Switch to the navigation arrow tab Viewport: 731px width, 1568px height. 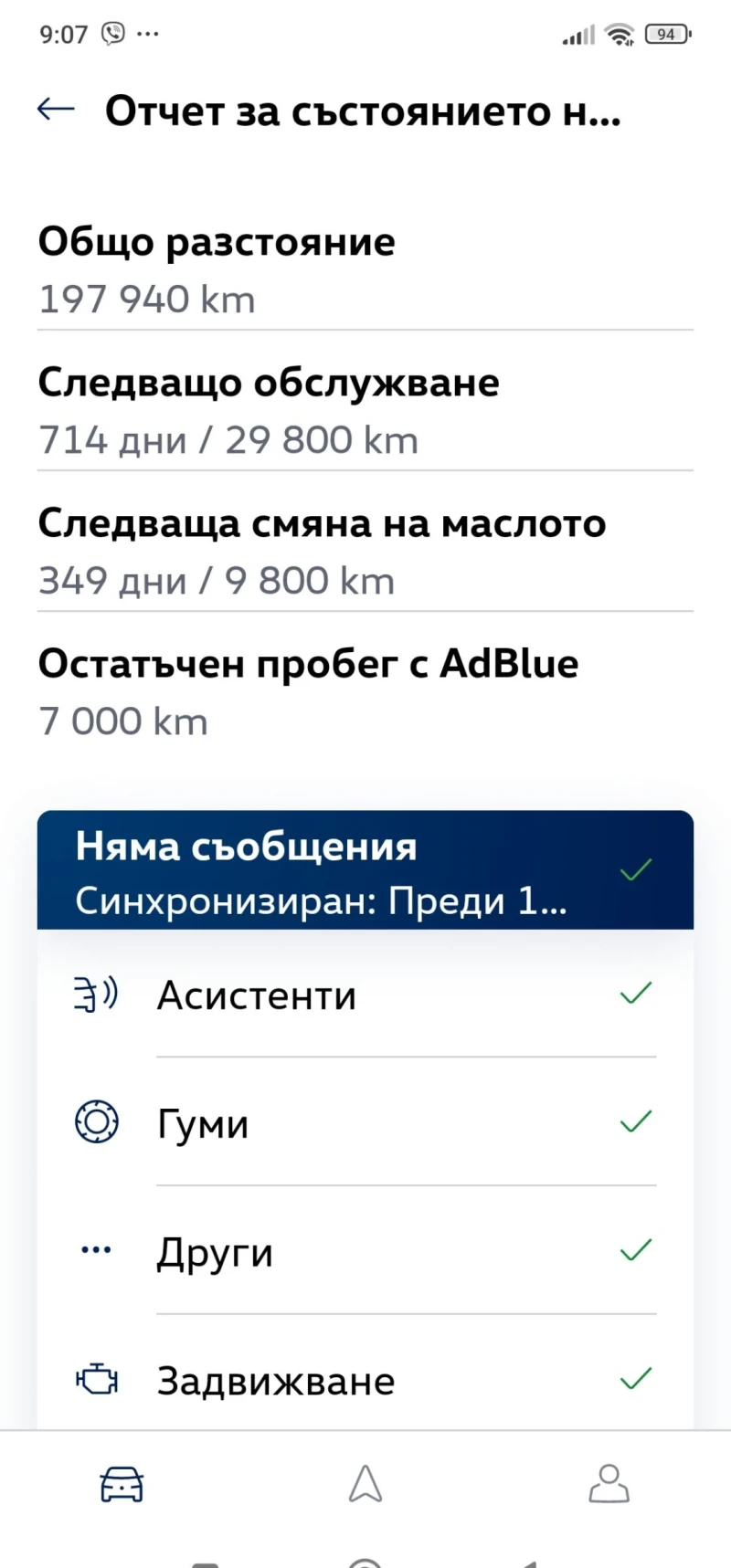(x=365, y=1485)
